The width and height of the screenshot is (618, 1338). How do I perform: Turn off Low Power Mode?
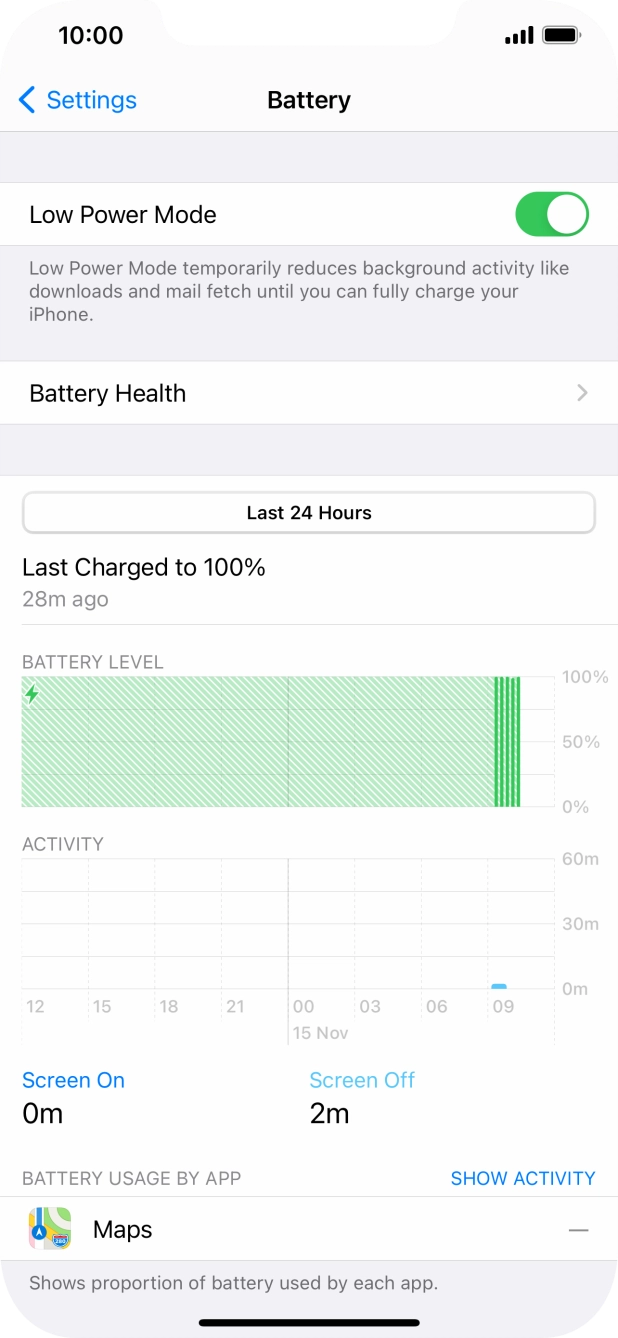[x=551, y=215]
